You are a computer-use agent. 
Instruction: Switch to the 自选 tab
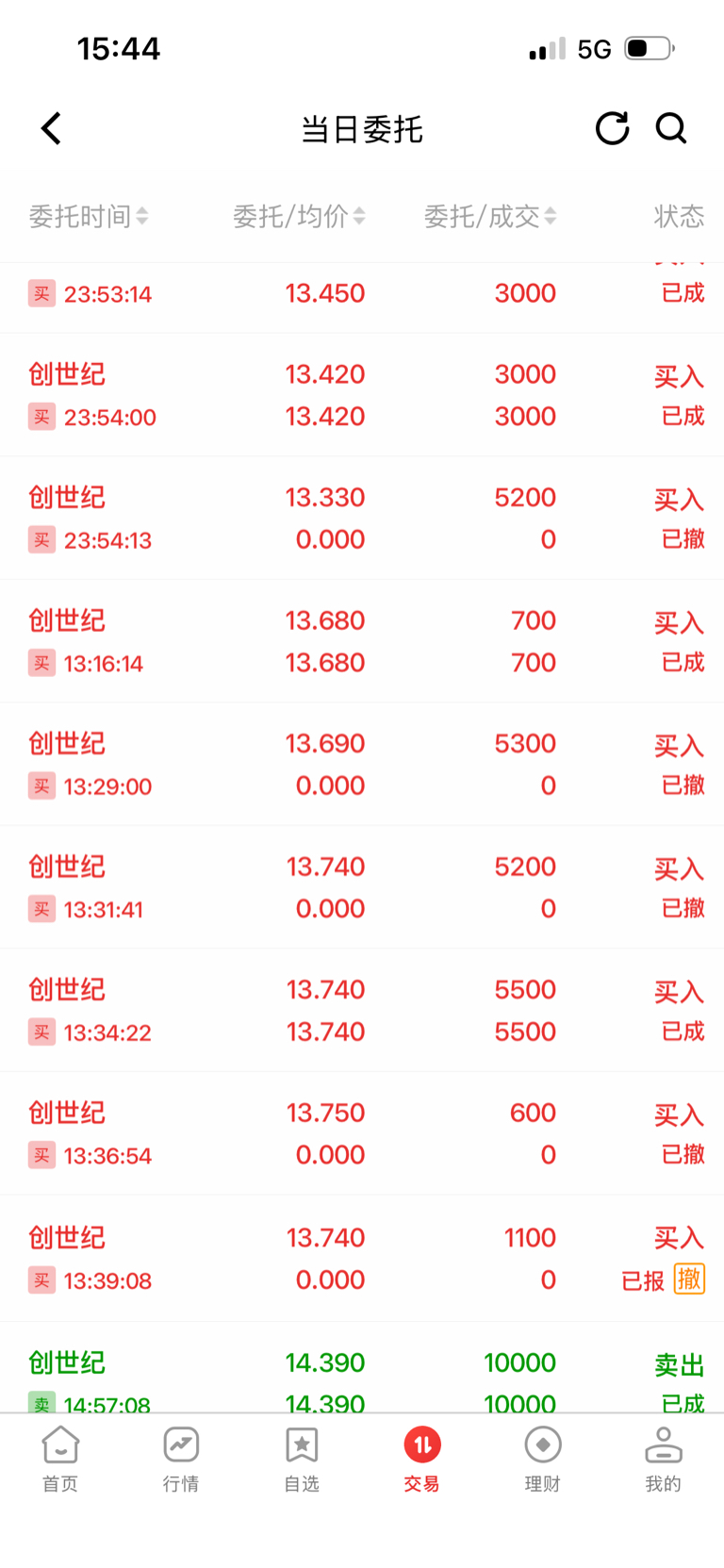tap(302, 1460)
